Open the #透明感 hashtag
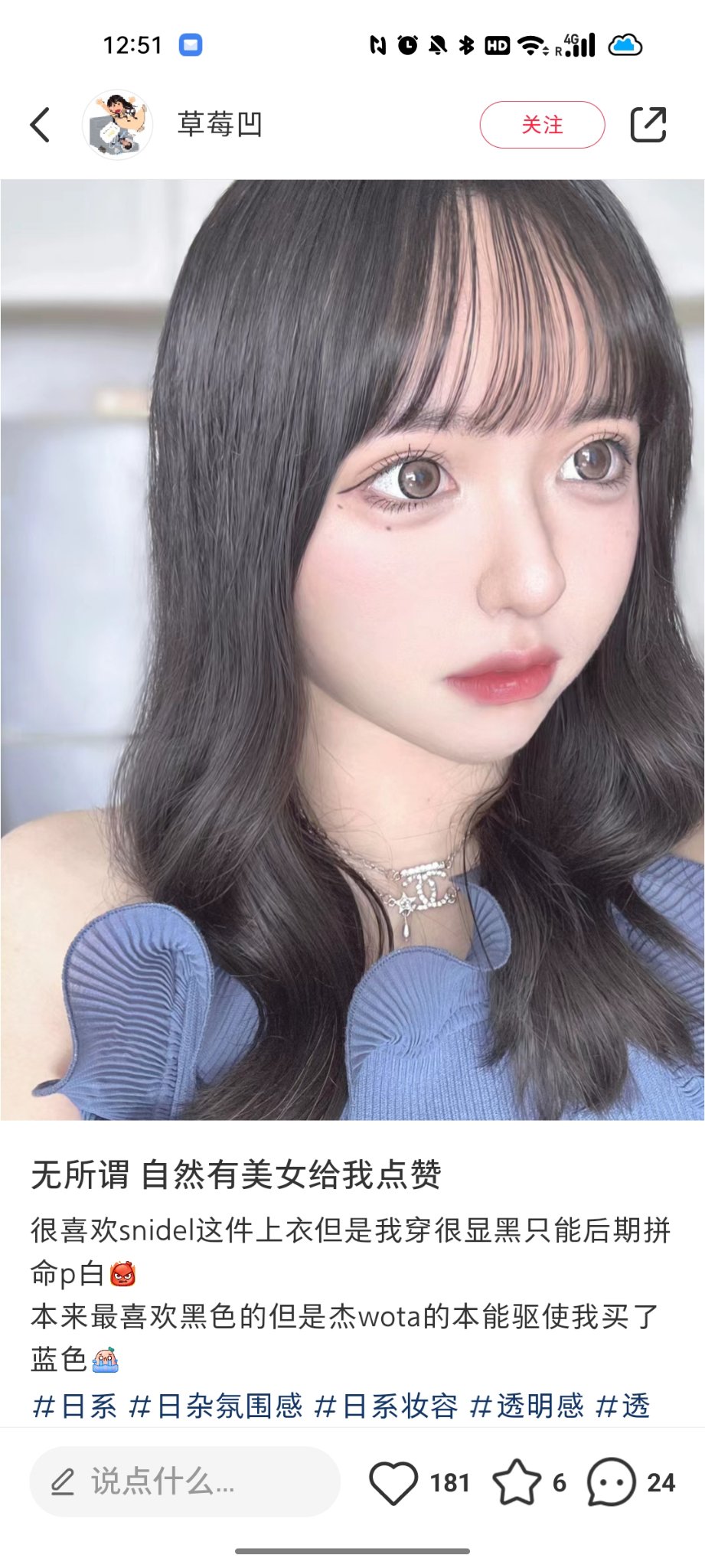This screenshot has width=705, height=1568. click(527, 1406)
